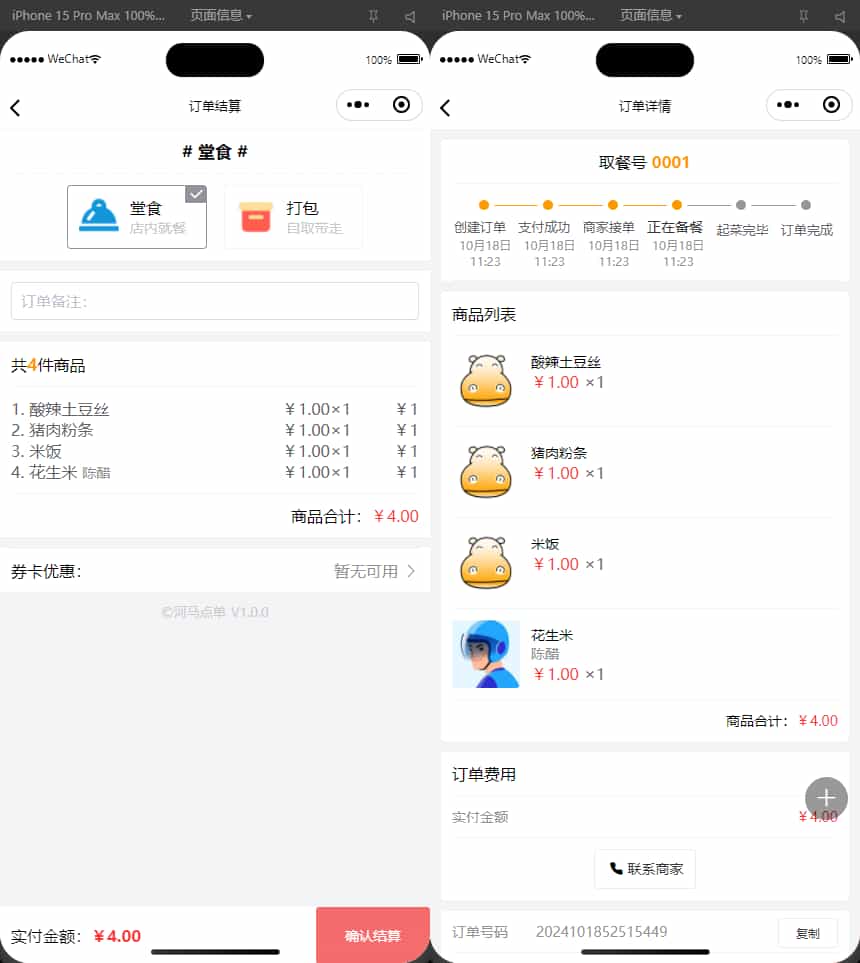This screenshot has height=963, width=860.
Task: Click 复制 to copy the order number
Action: click(x=808, y=932)
